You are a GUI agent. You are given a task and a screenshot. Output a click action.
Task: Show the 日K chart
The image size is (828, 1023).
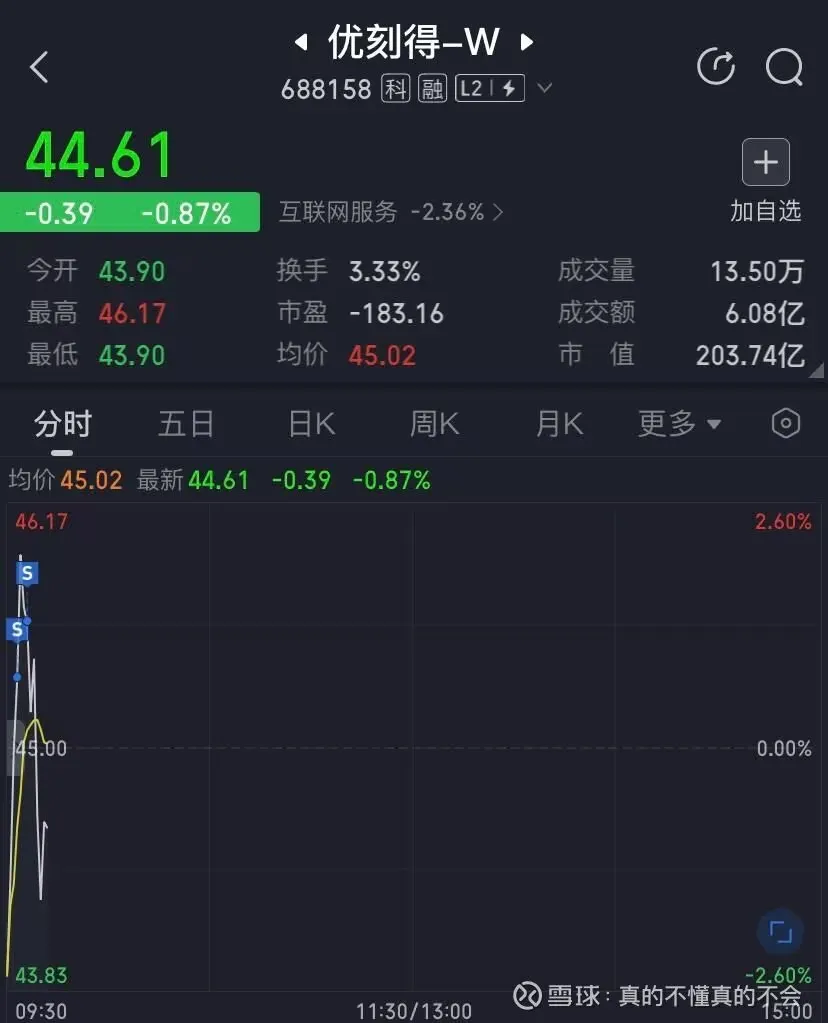(x=311, y=424)
